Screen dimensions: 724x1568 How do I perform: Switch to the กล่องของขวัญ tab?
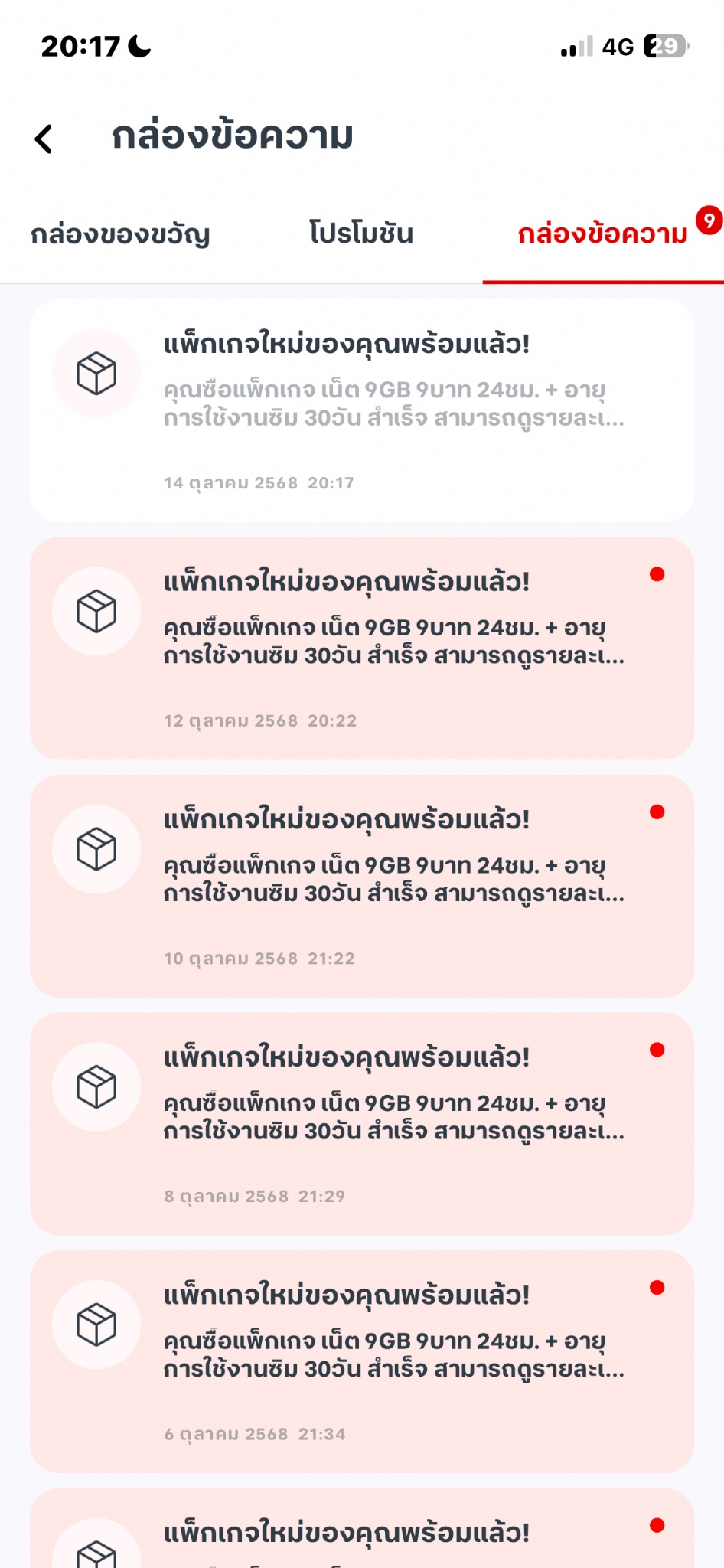[x=120, y=234]
